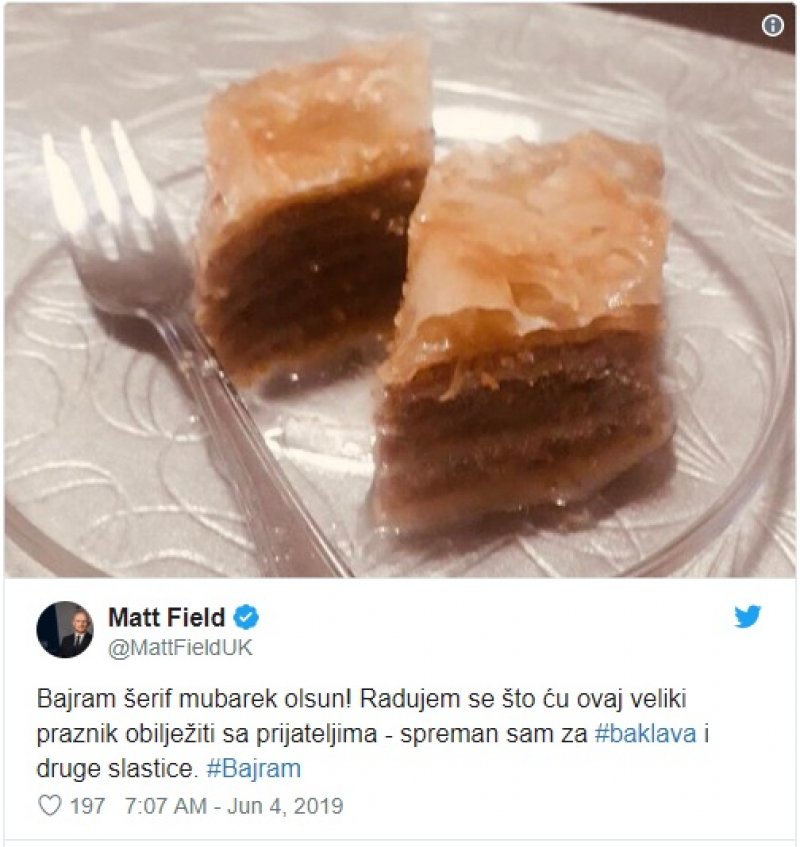800x847 pixels.
Task: Open the @MattFieldUK handle
Action: (x=180, y=647)
